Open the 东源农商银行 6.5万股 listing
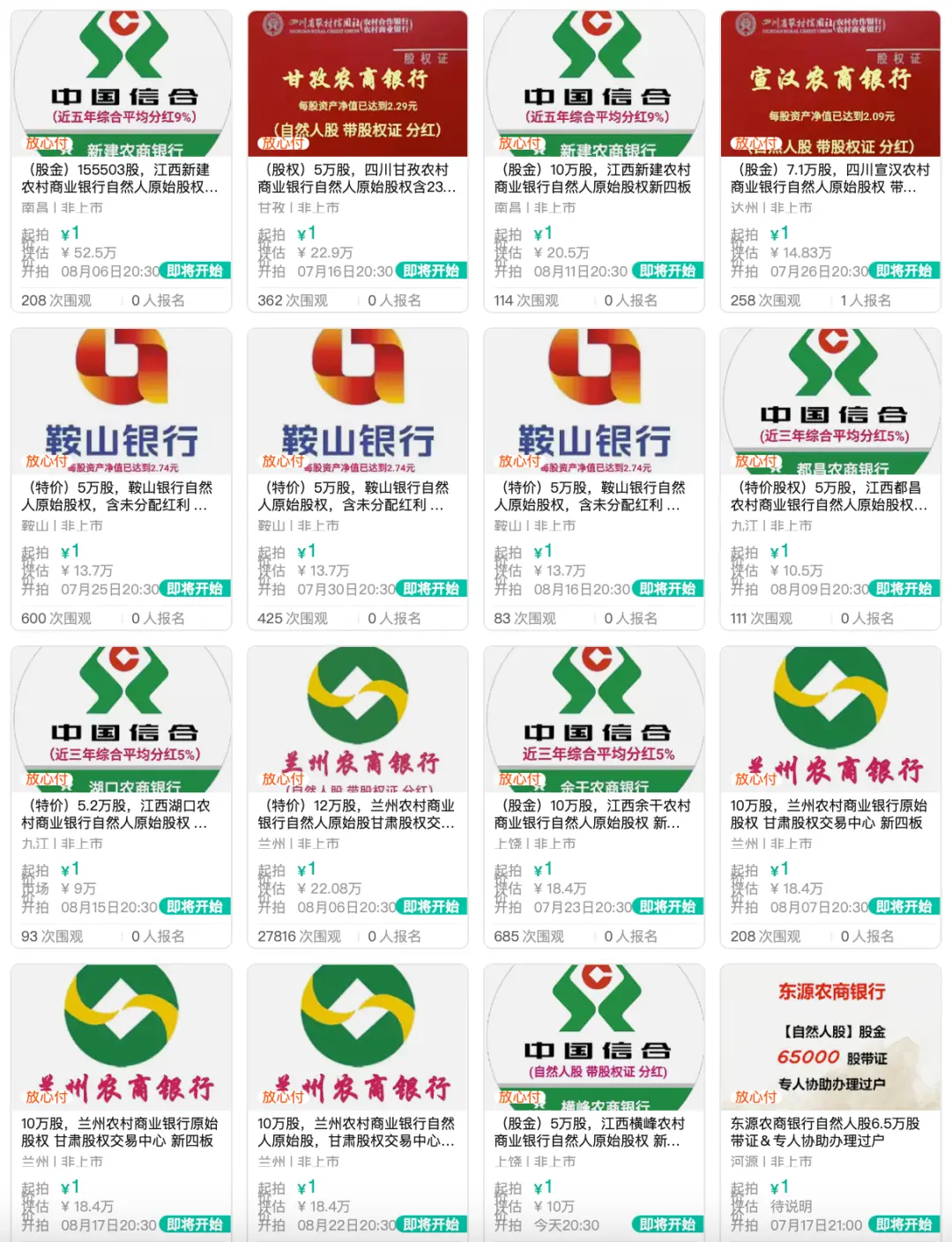Image resolution: width=952 pixels, height=1242 pixels. coord(829,1132)
